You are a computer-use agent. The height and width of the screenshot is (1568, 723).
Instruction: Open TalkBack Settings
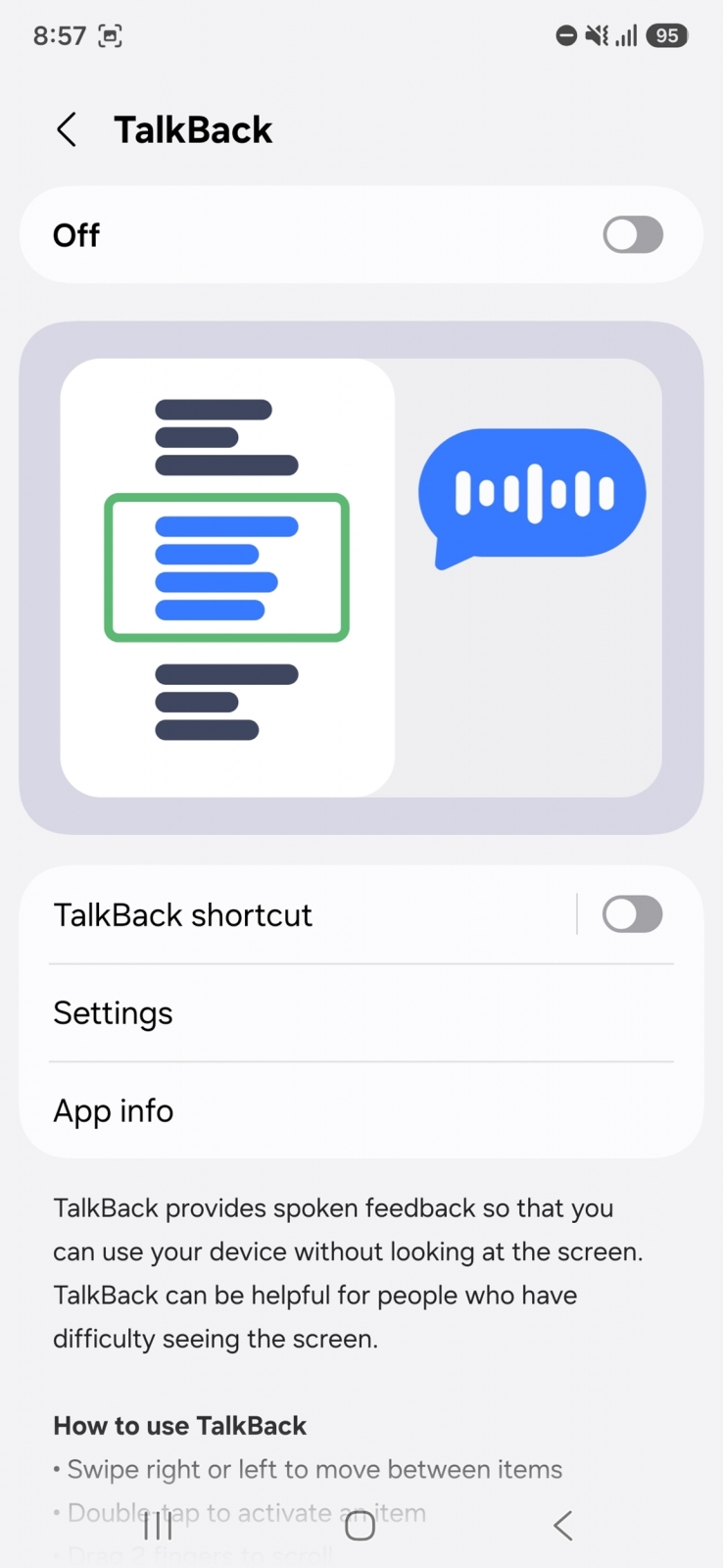(x=361, y=1012)
